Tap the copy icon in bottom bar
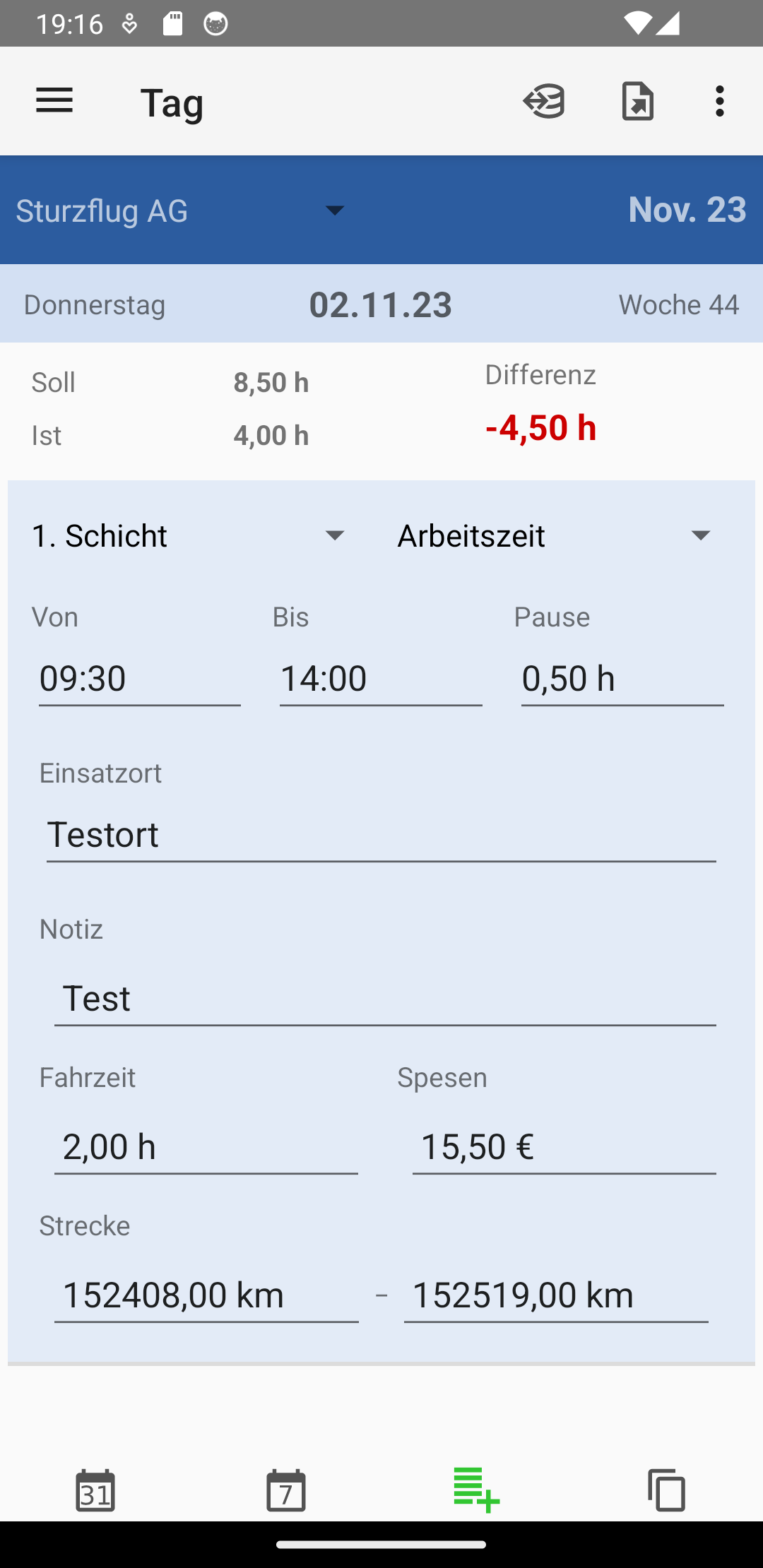Image resolution: width=763 pixels, height=1568 pixels. (666, 1490)
